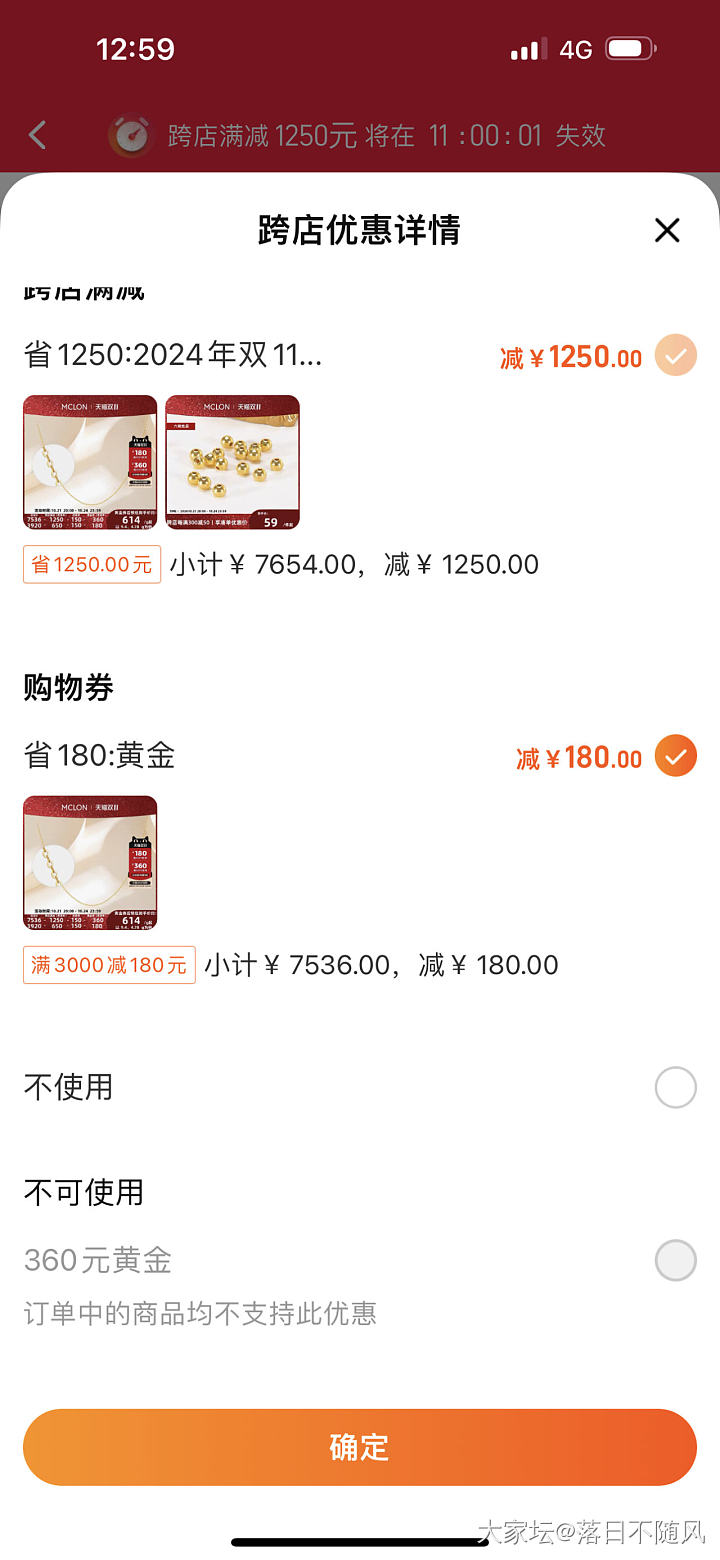Tap 确定 to confirm discount selection

pyautogui.click(x=360, y=1447)
